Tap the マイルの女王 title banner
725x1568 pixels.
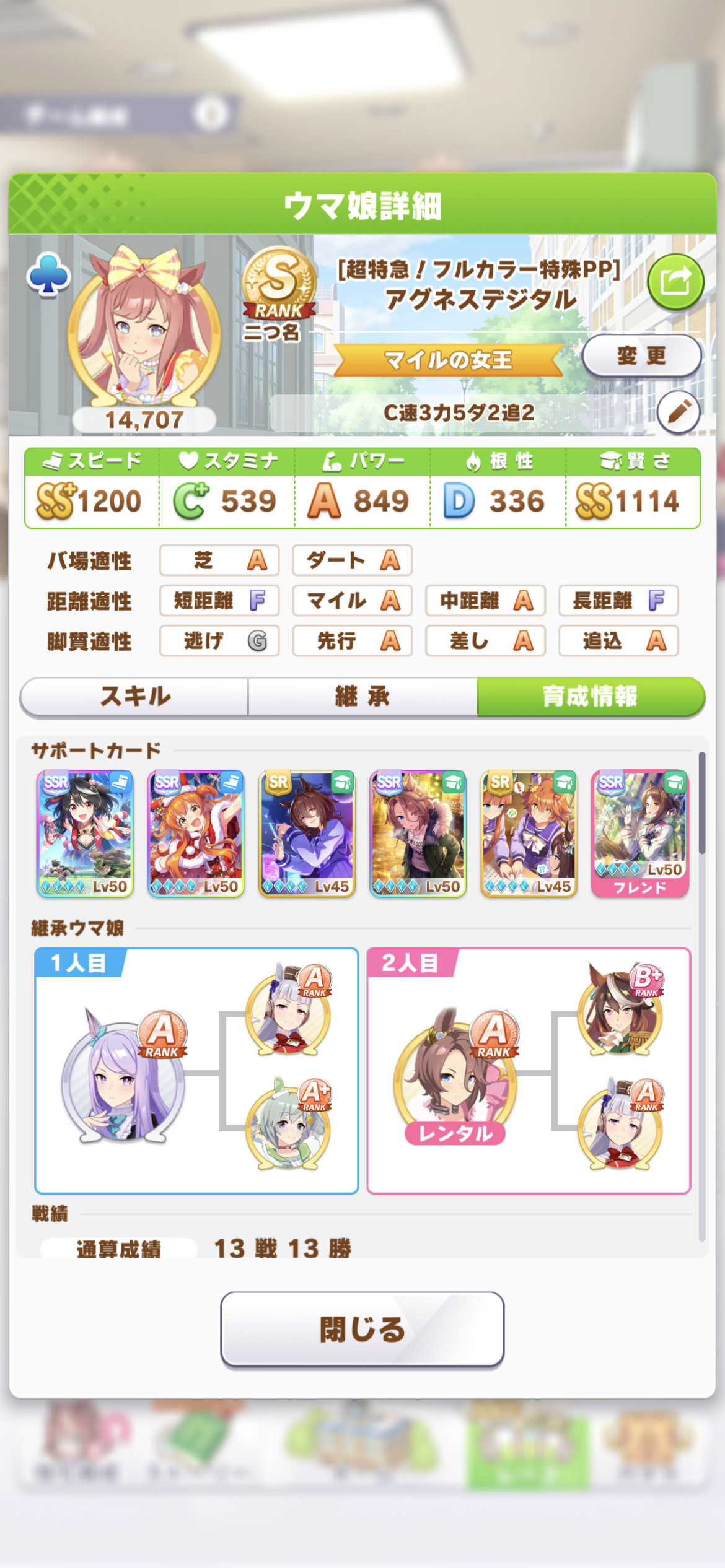(x=448, y=360)
